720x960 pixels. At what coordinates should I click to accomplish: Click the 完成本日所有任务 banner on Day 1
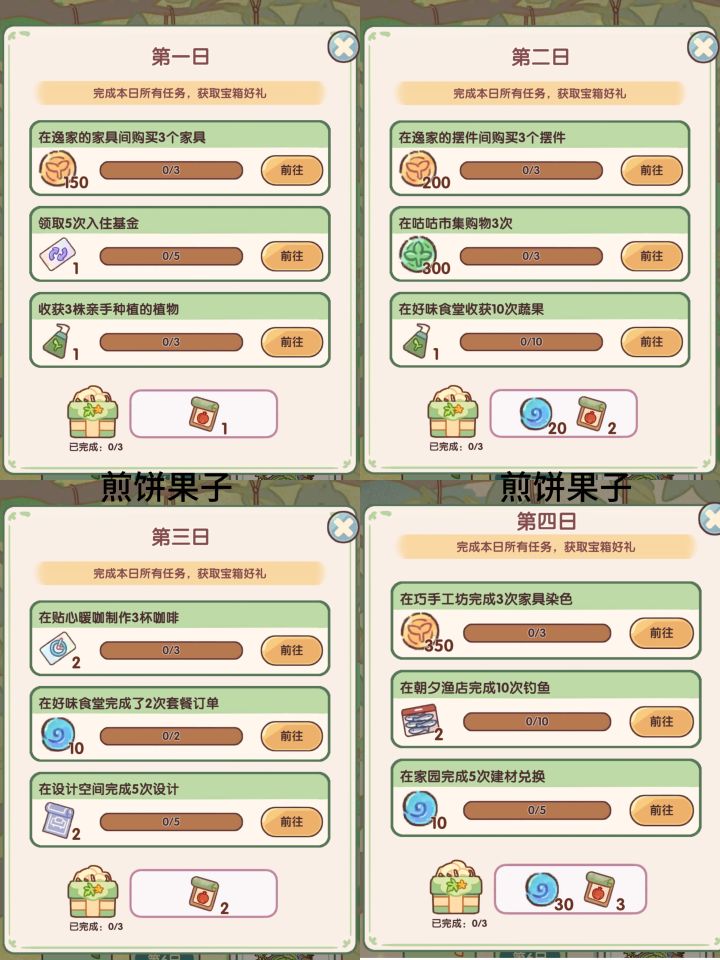click(x=180, y=92)
